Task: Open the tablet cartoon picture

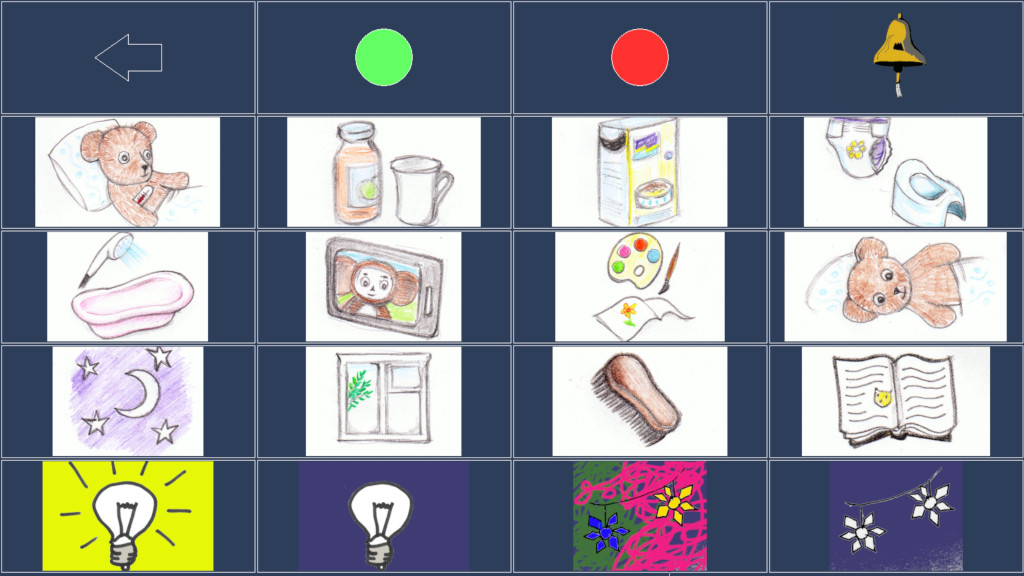Action: click(x=384, y=287)
